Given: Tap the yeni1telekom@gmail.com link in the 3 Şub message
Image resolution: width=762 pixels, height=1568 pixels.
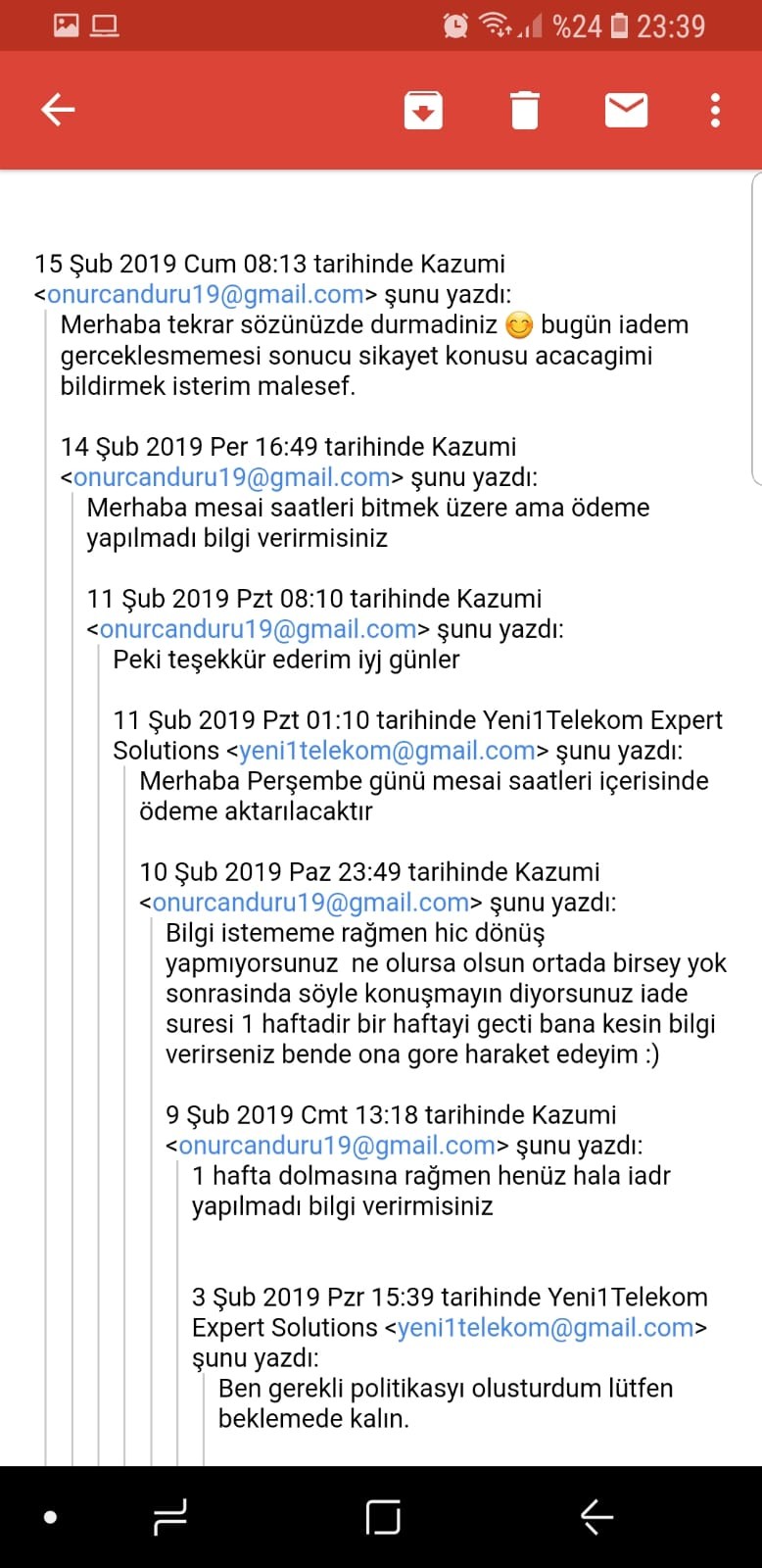Looking at the screenshot, I should coord(546,1328).
